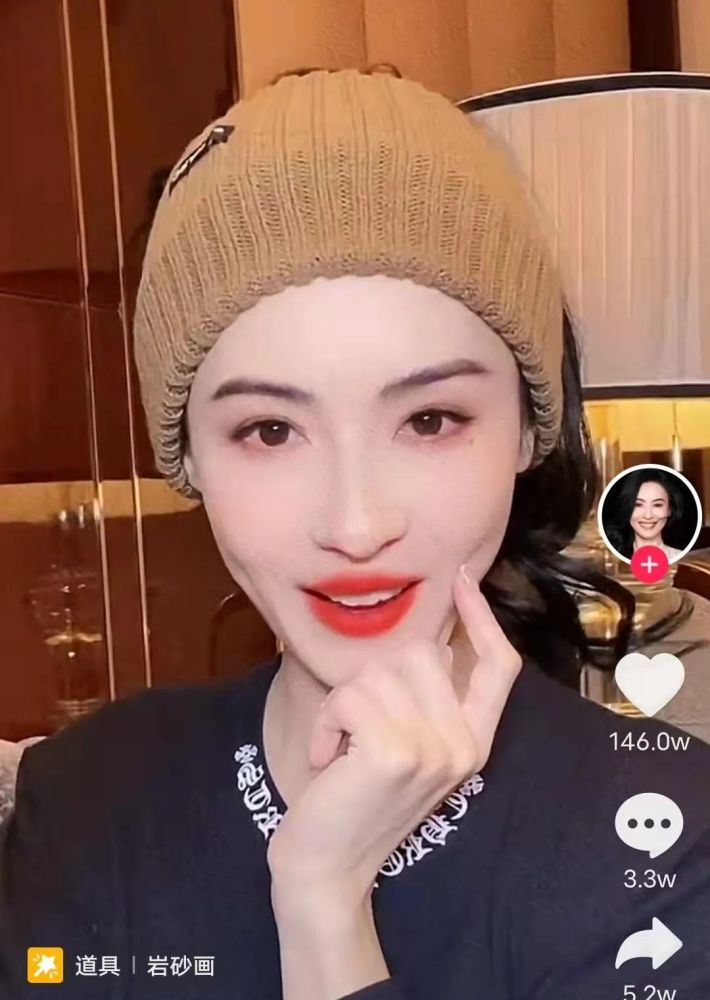Open the comments bubble
The height and width of the screenshot is (1000, 710).
click(x=649, y=826)
